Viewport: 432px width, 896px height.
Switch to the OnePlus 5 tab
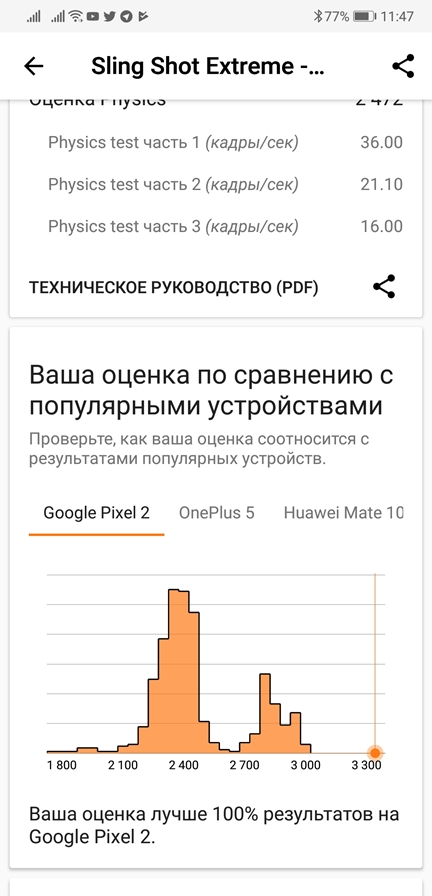(217, 513)
